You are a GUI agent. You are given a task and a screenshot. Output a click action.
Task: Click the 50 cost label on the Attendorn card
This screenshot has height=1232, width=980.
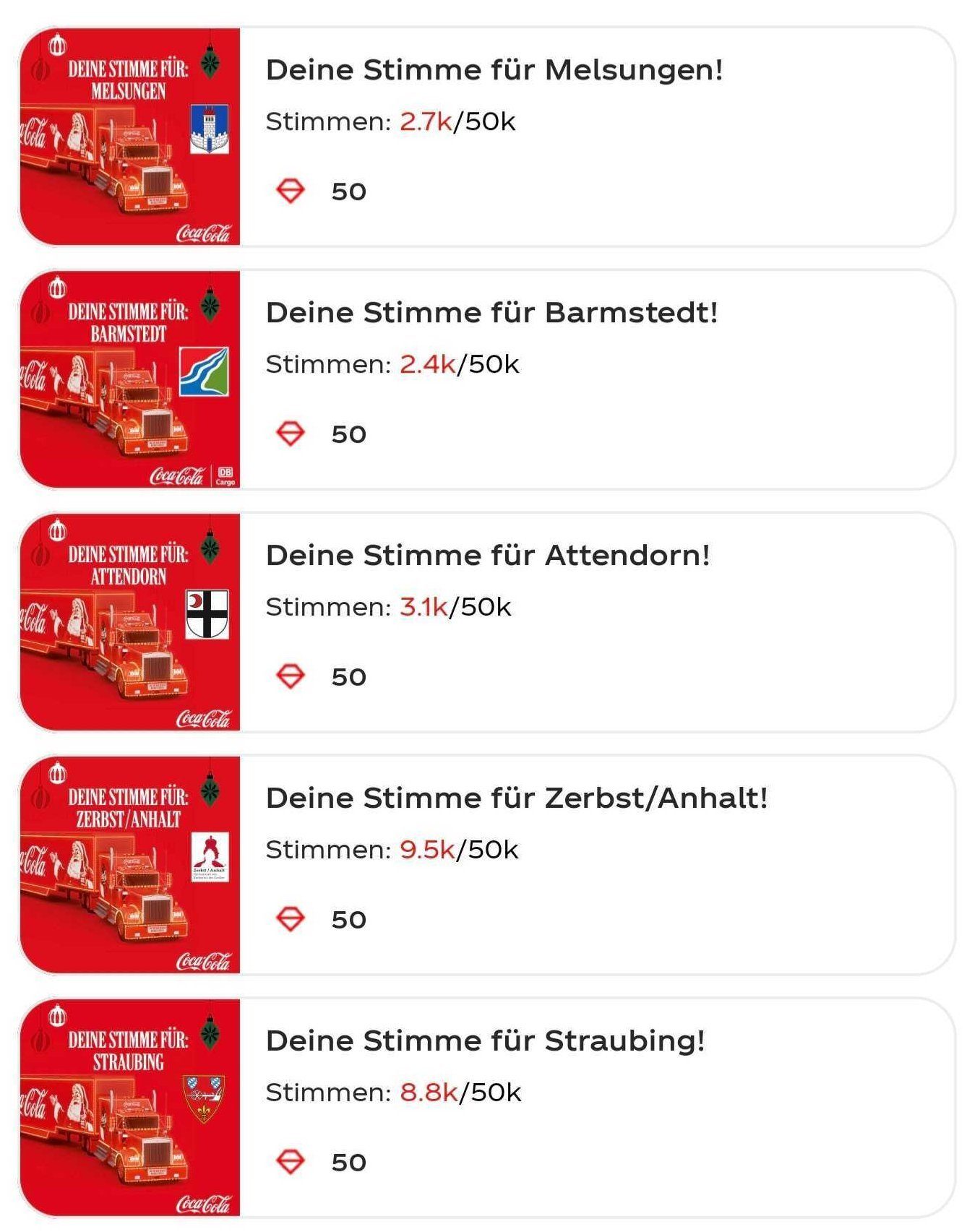tap(349, 676)
